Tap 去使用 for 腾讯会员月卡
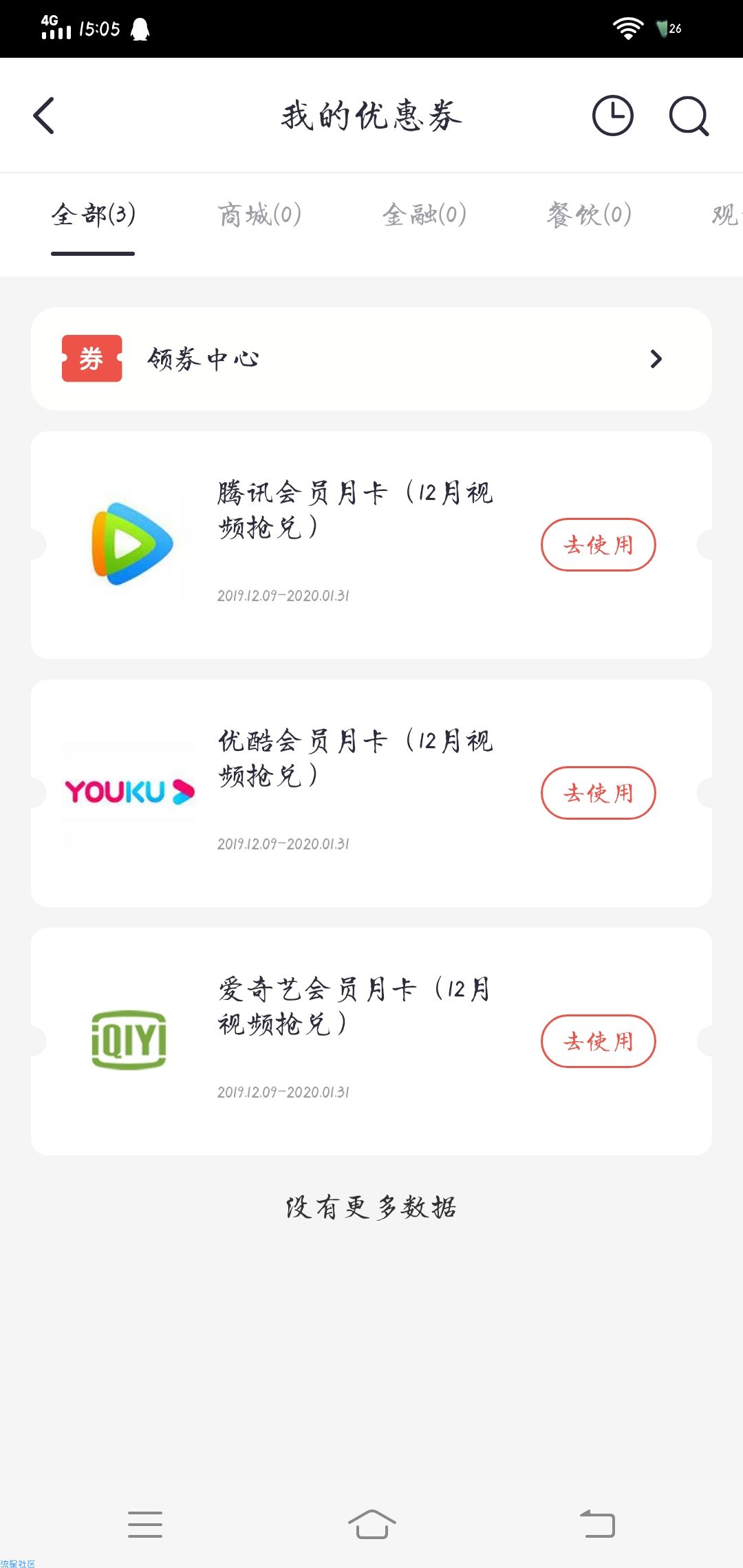The image size is (743, 1568). point(599,545)
